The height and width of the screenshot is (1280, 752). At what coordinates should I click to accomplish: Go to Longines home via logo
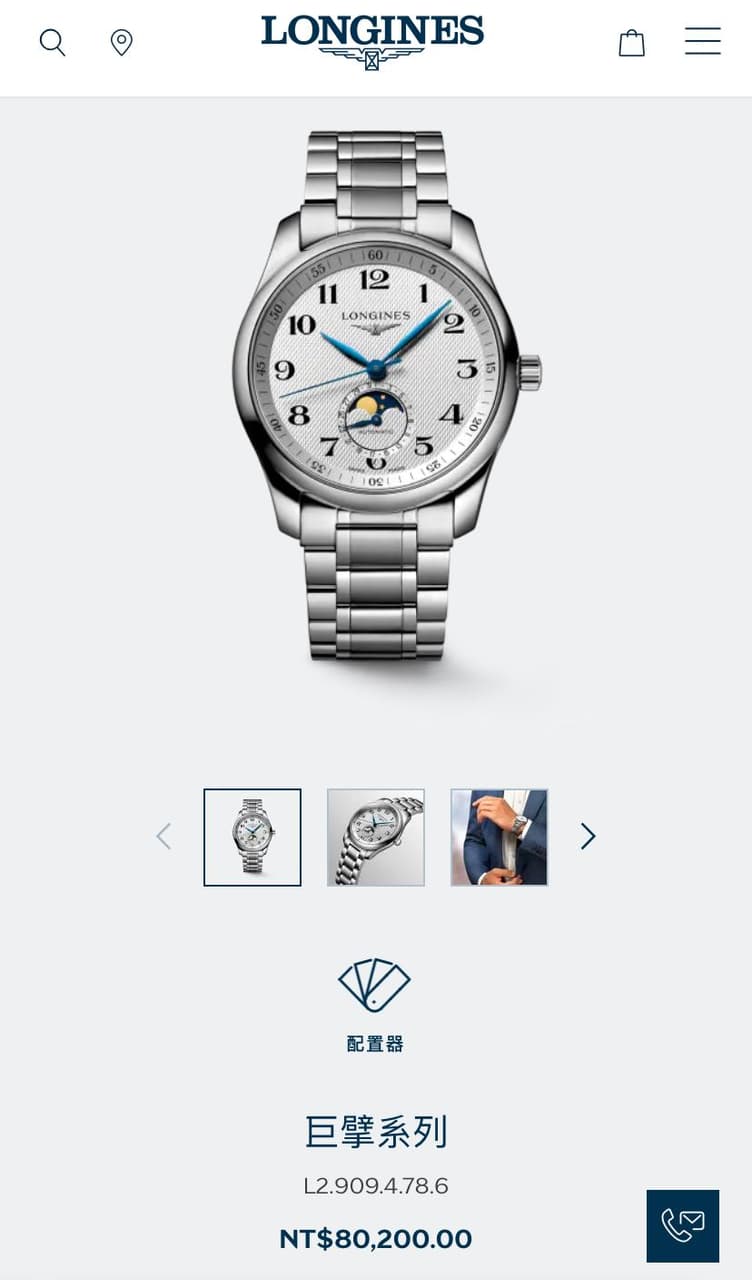[372, 42]
